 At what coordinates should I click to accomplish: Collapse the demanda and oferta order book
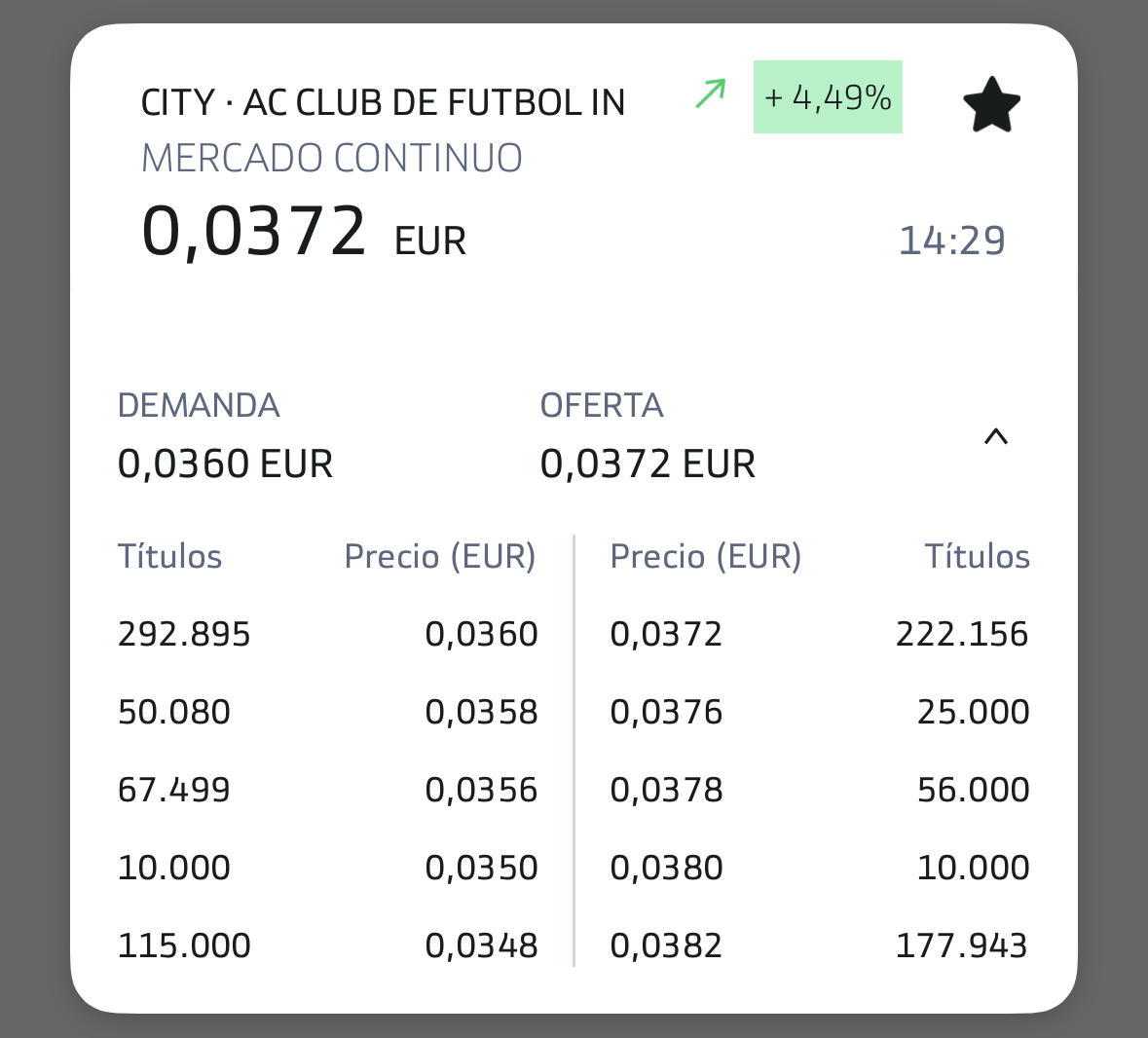(x=995, y=436)
